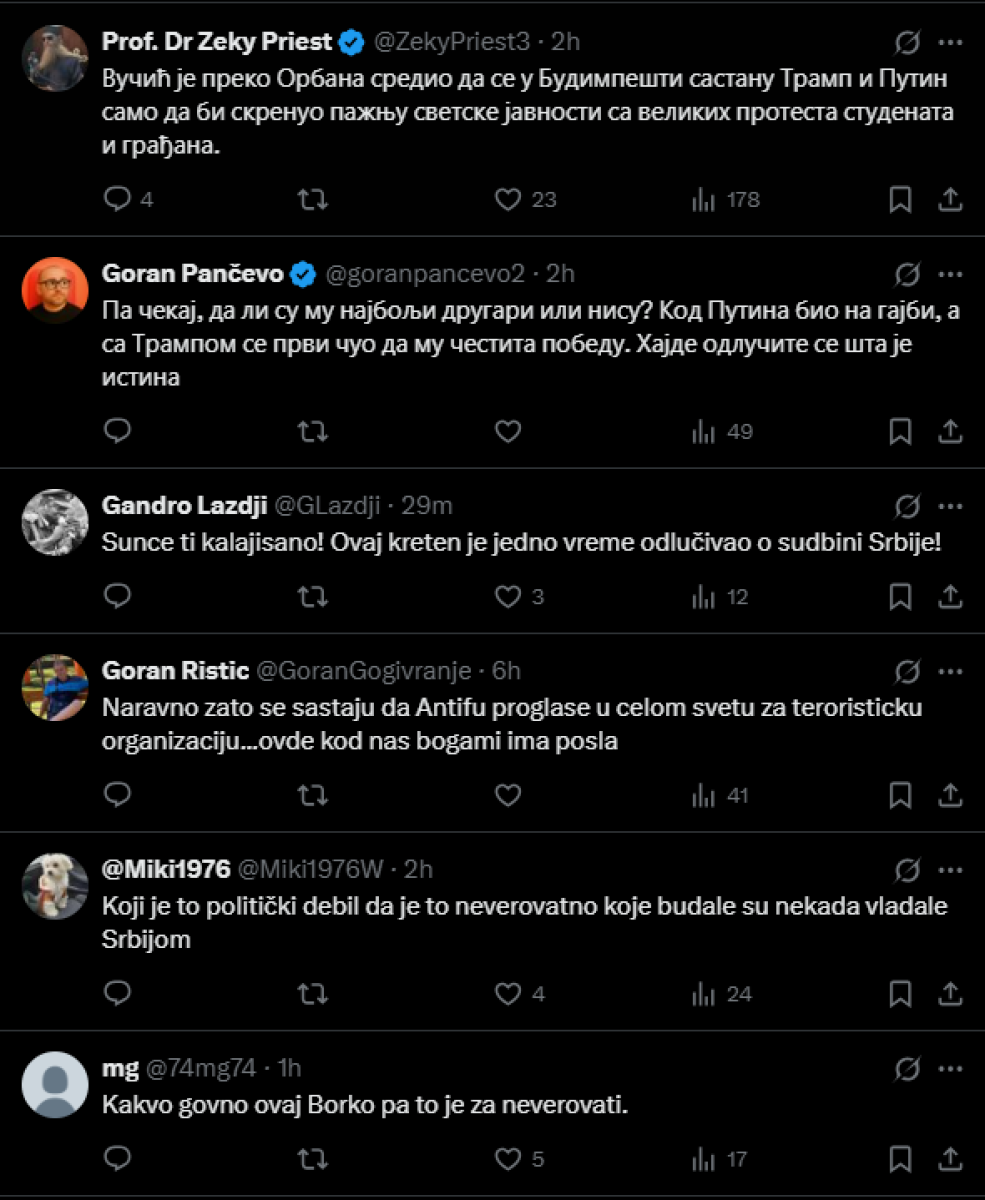The height and width of the screenshot is (1200, 985).
Task: Reply to Goran Ristic's tweet
Action: pos(118,796)
